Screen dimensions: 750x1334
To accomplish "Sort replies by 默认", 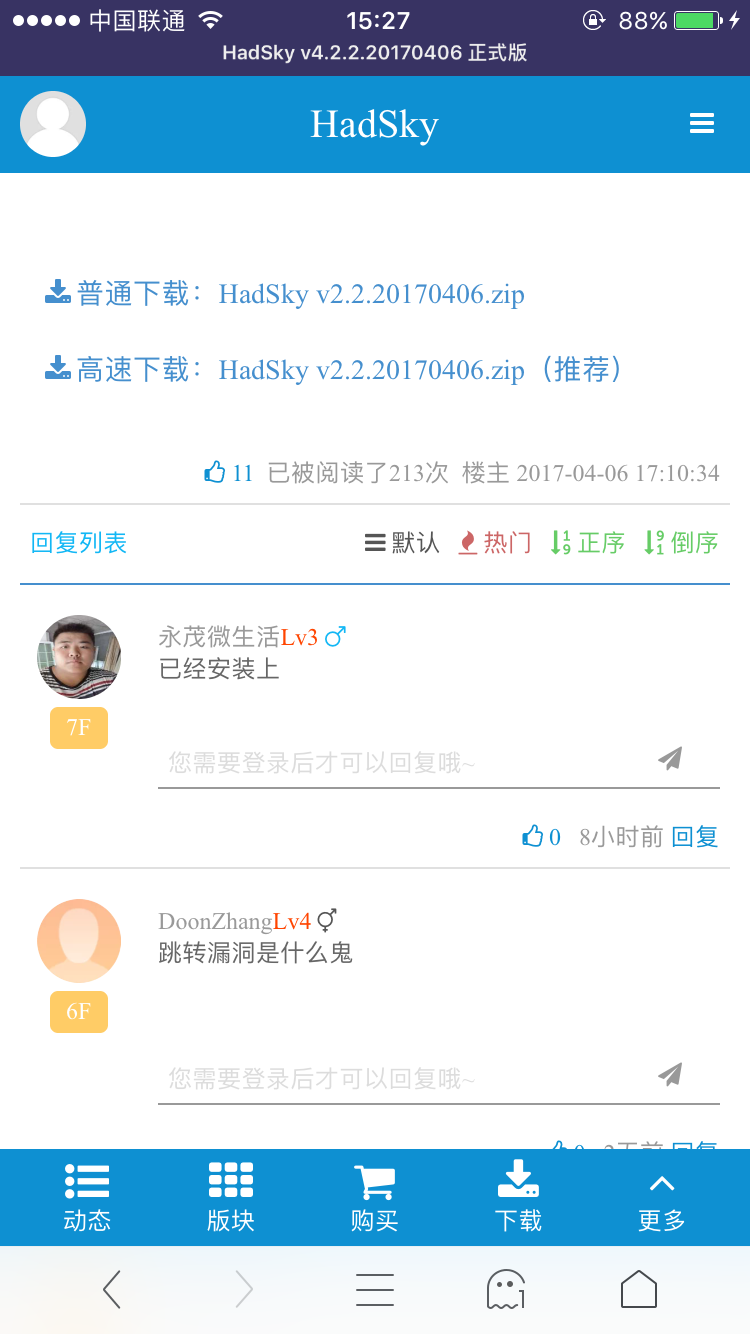I will pyautogui.click(x=402, y=543).
